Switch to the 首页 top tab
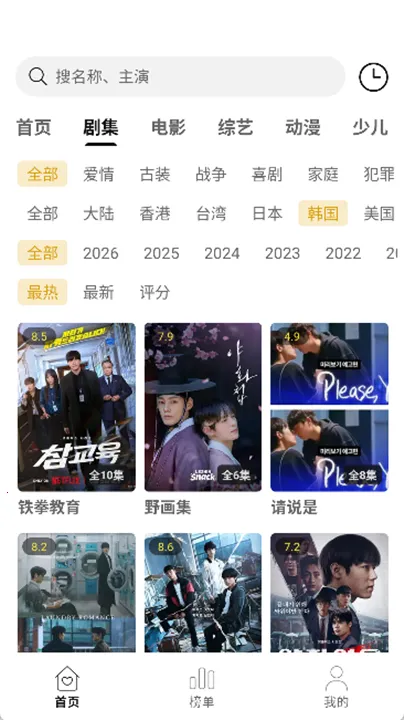This screenshot has width=404, height=720. pos(34,127)
